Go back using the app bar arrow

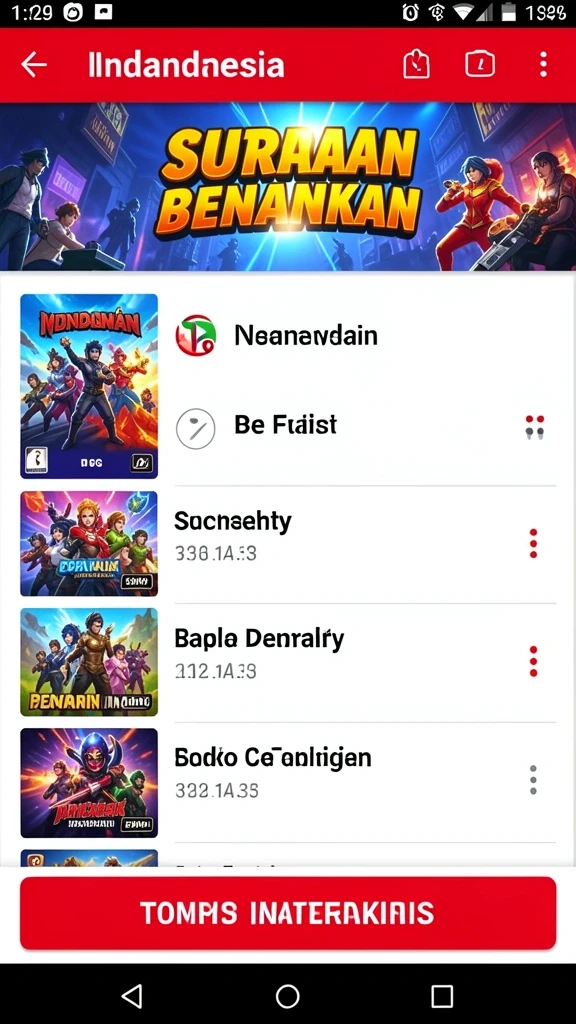click(x=33, y=65)
